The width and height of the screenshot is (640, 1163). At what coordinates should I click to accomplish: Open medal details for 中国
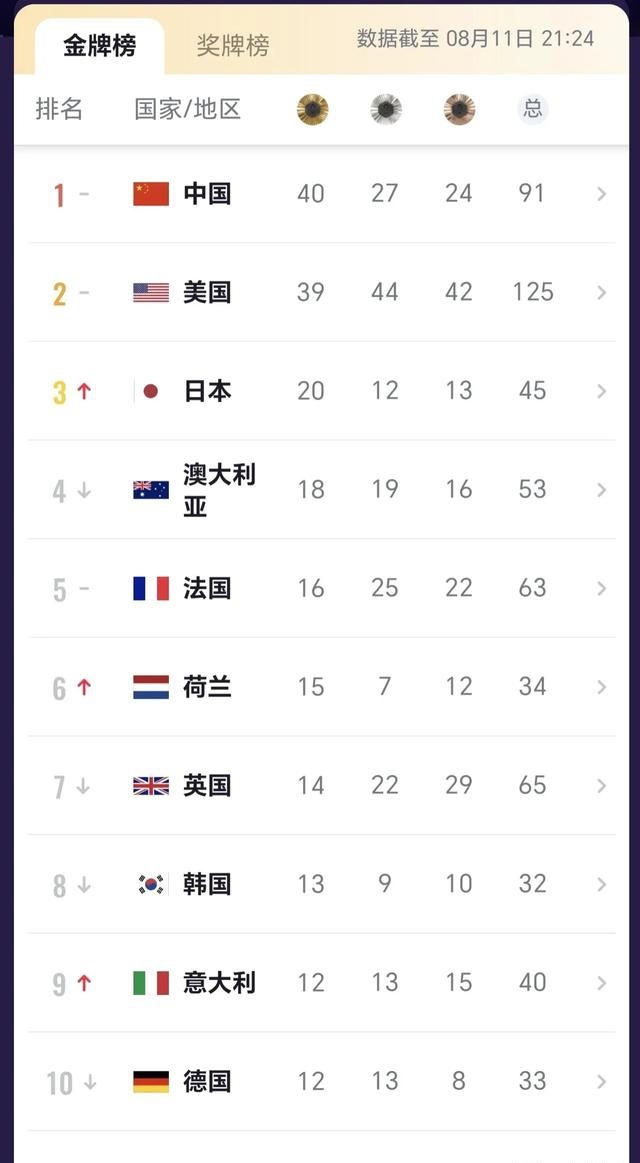322,194
